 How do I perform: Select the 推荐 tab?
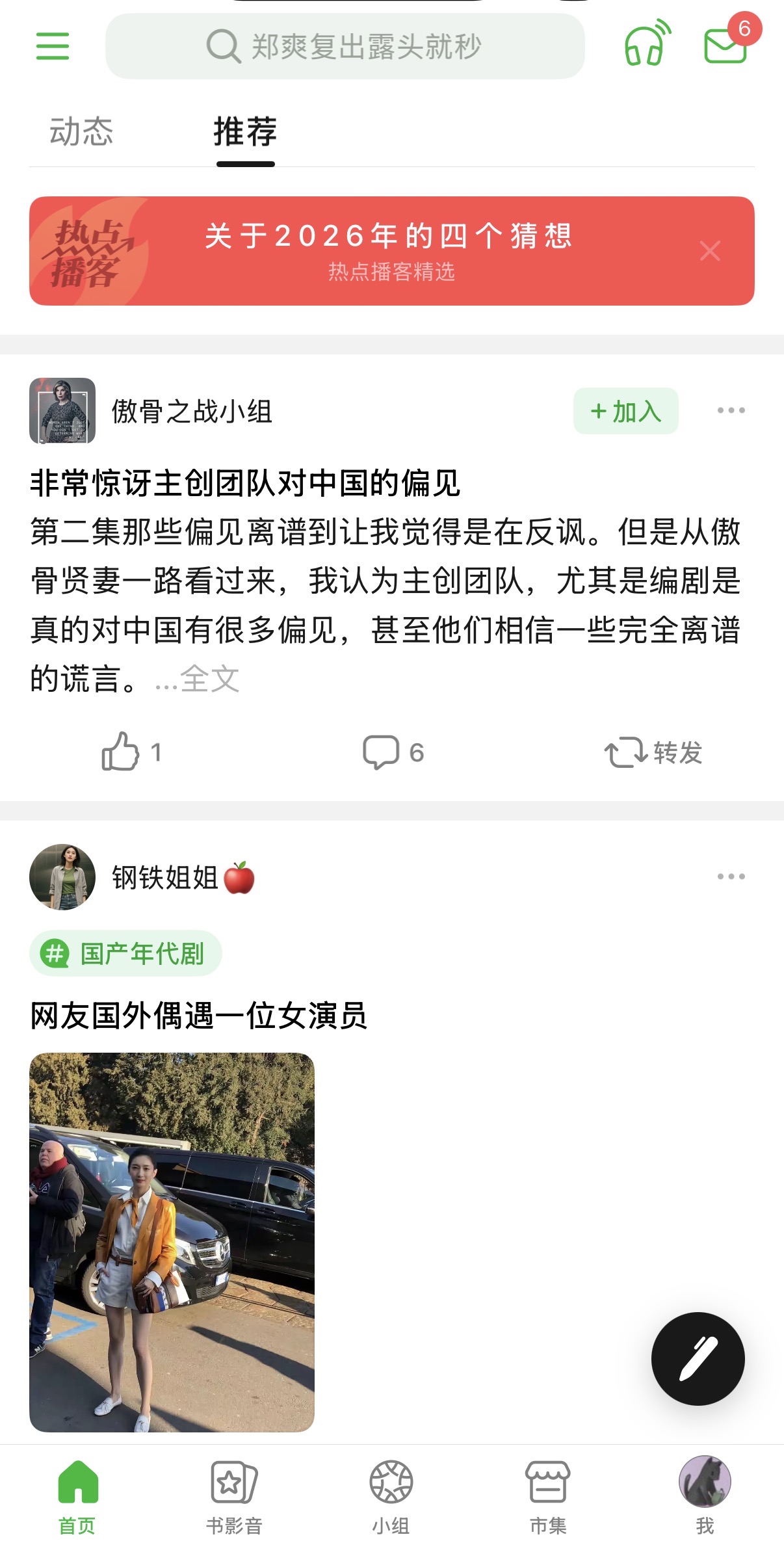click(245, 132)
